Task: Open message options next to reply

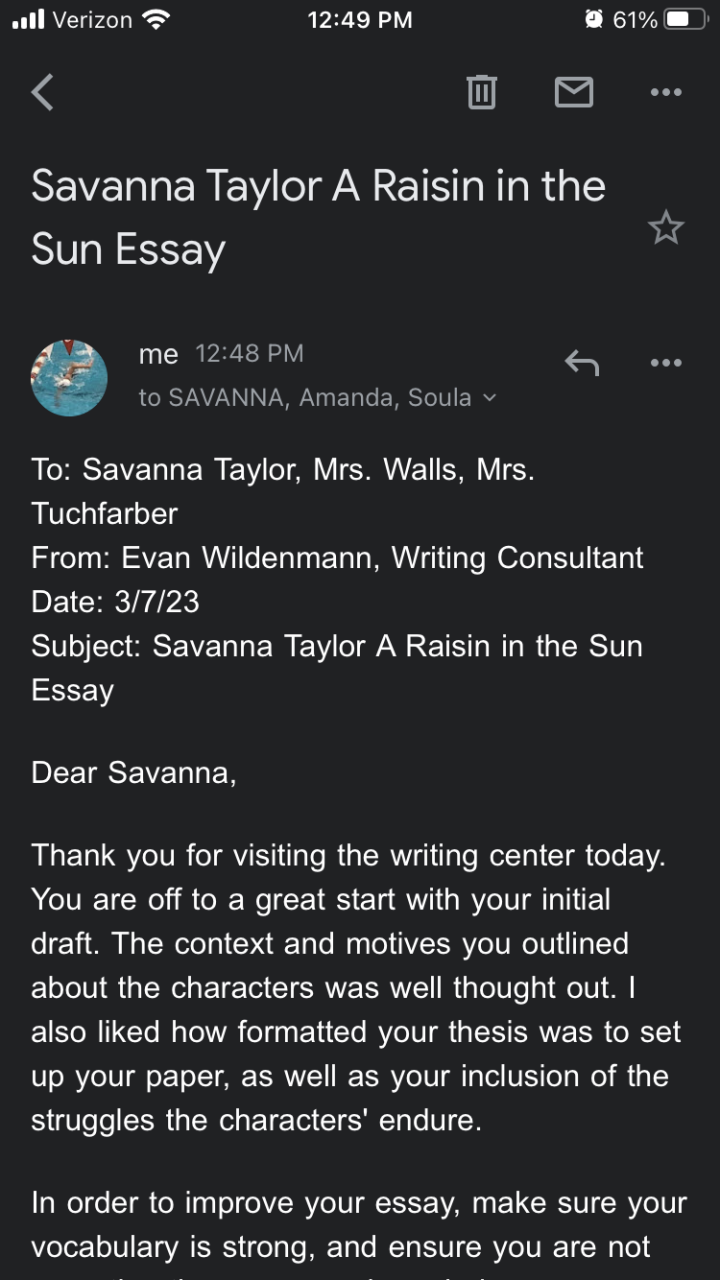Action: [665, 362]
